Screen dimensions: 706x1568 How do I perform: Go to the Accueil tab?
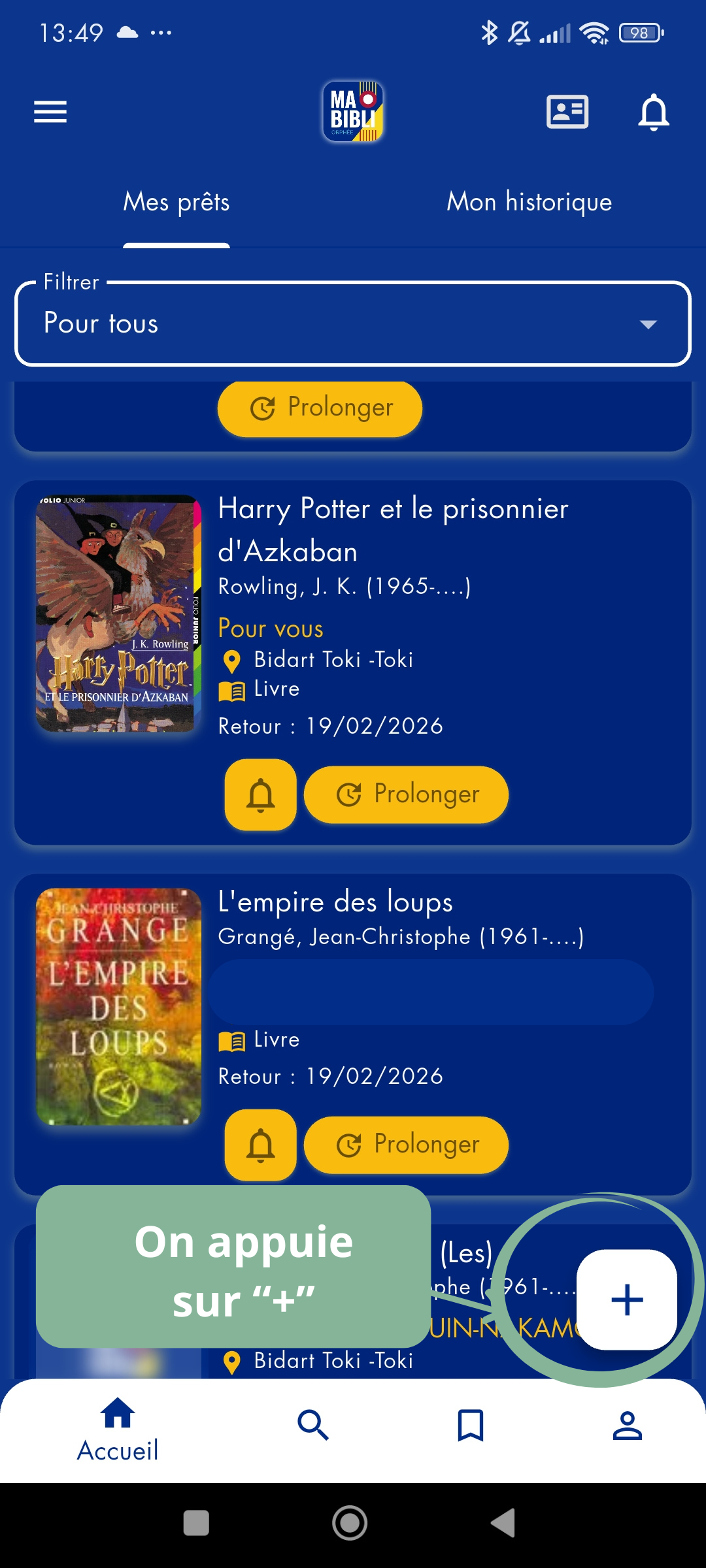tap(118, 1429)
